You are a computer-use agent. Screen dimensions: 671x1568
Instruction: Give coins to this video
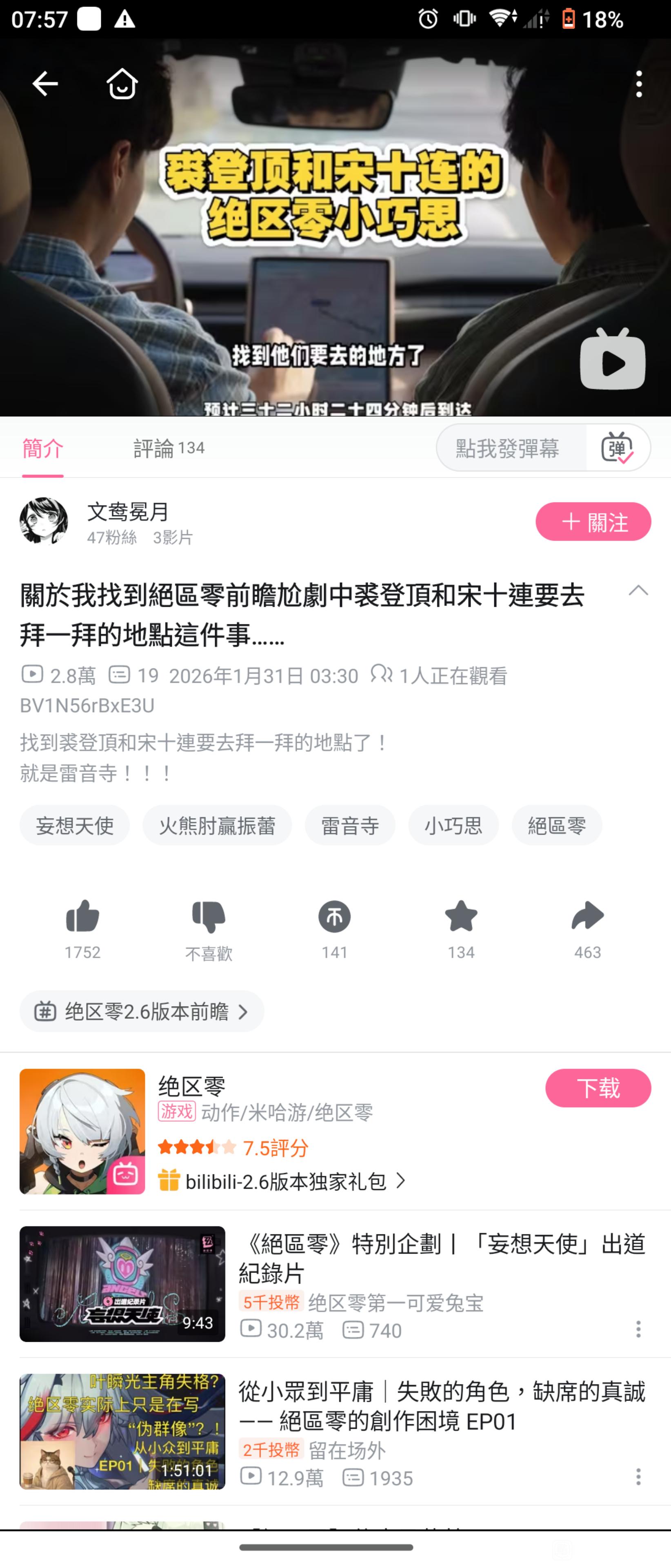click(335, 917)
